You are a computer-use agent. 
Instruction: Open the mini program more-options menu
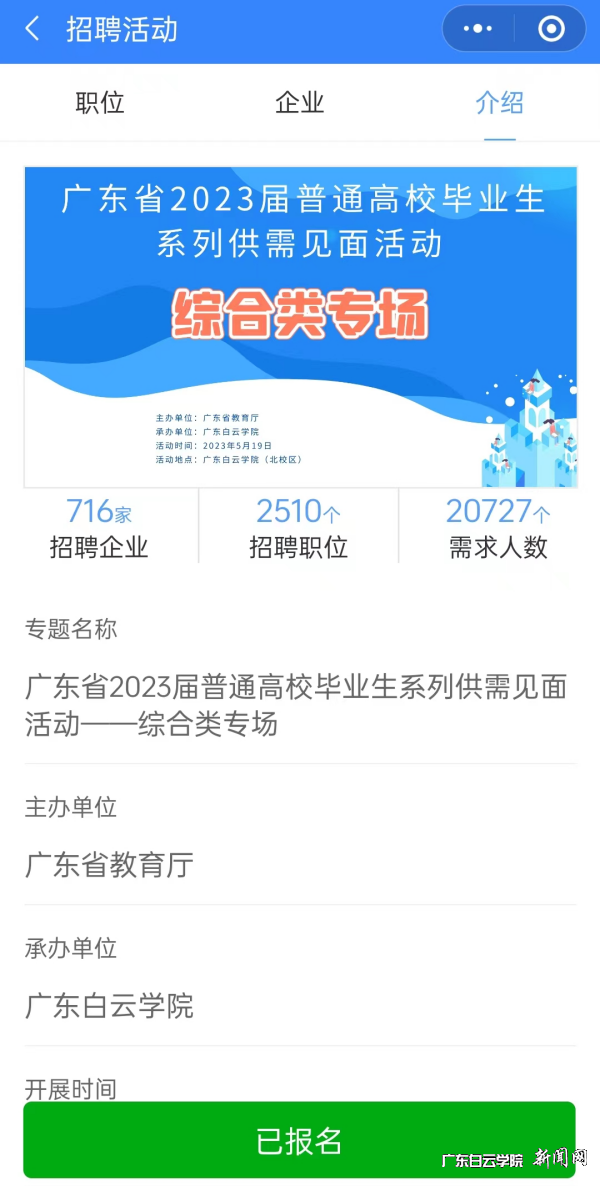click(479, 29)
